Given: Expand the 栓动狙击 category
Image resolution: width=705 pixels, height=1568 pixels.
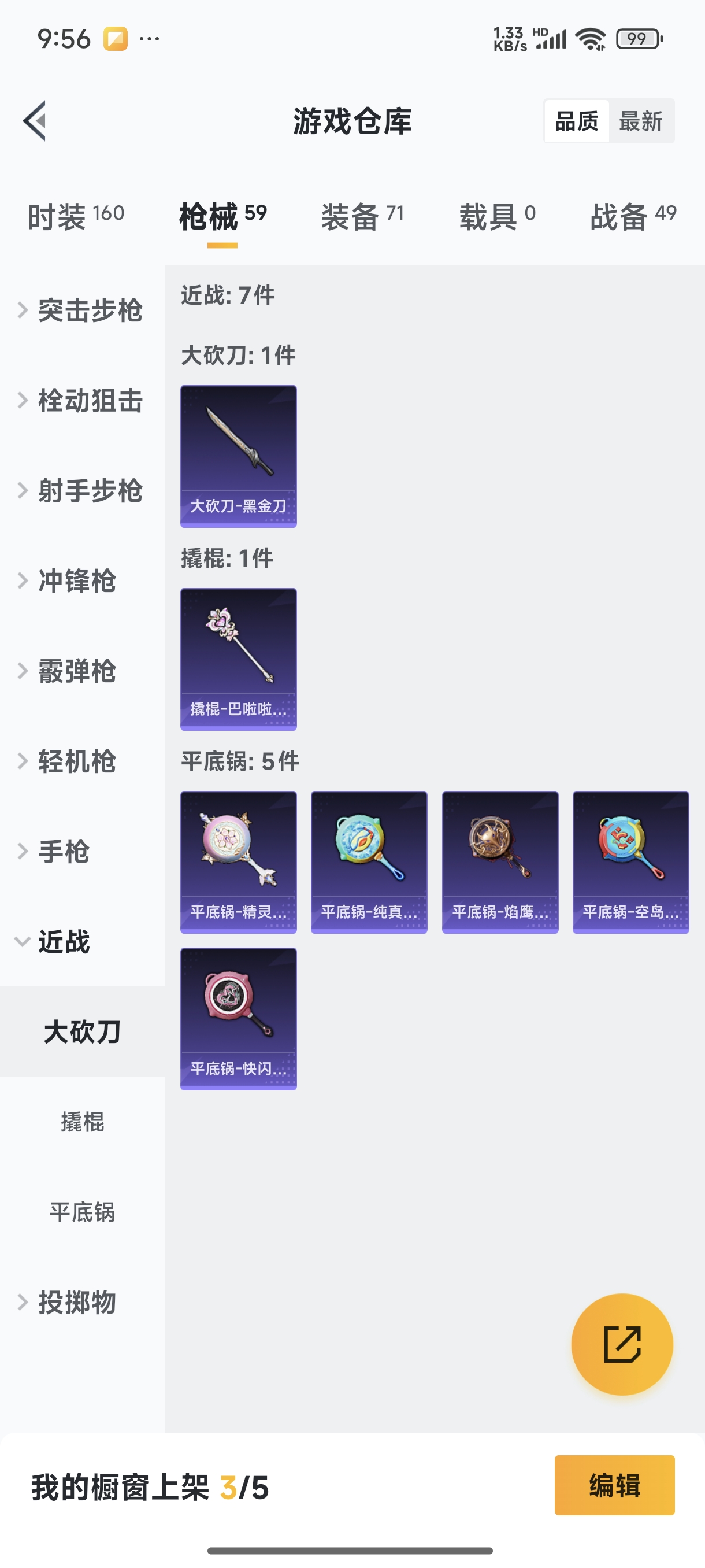Looking at the screenshot, I should coord(82,401).
